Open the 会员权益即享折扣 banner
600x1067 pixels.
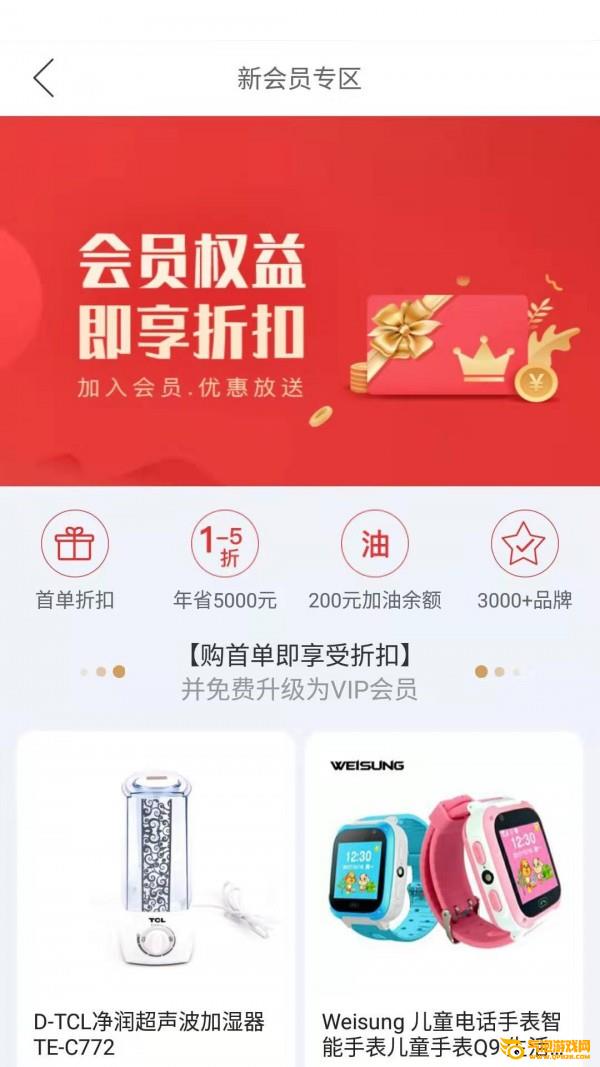(x=300, y=300)
